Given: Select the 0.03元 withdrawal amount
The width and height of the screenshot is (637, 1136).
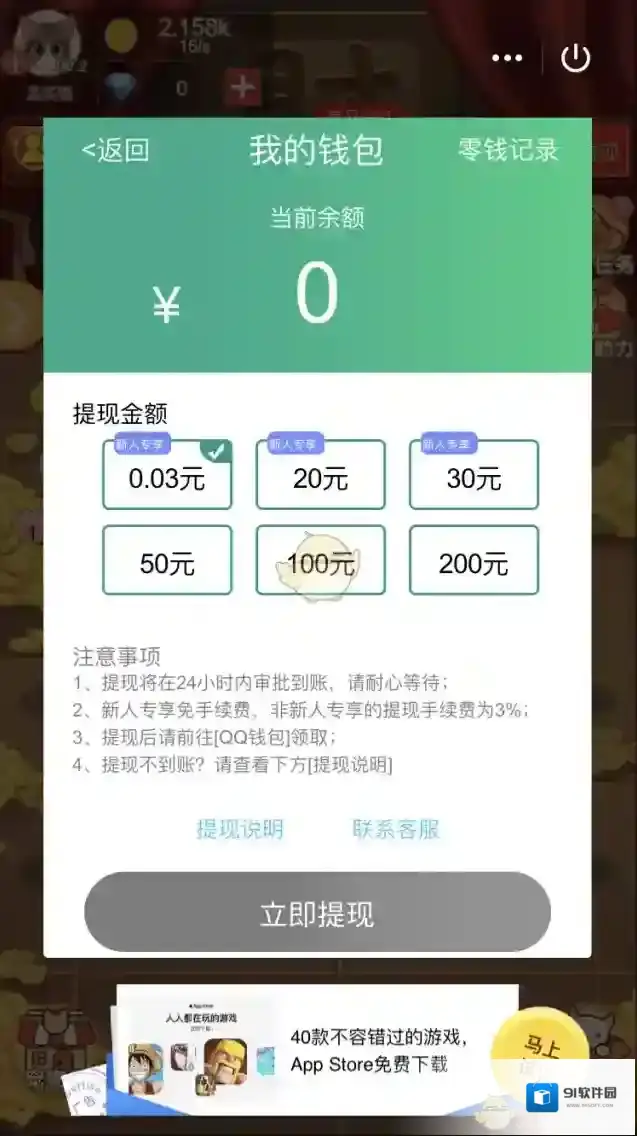Looking at the screenshot, I should [x=167, y=476].
